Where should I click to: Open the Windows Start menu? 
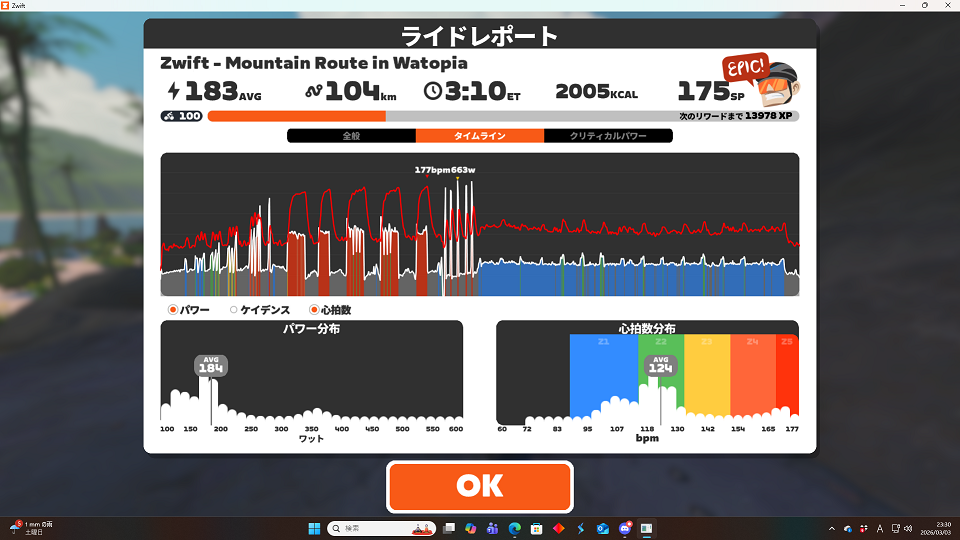[x=312, y=527]
